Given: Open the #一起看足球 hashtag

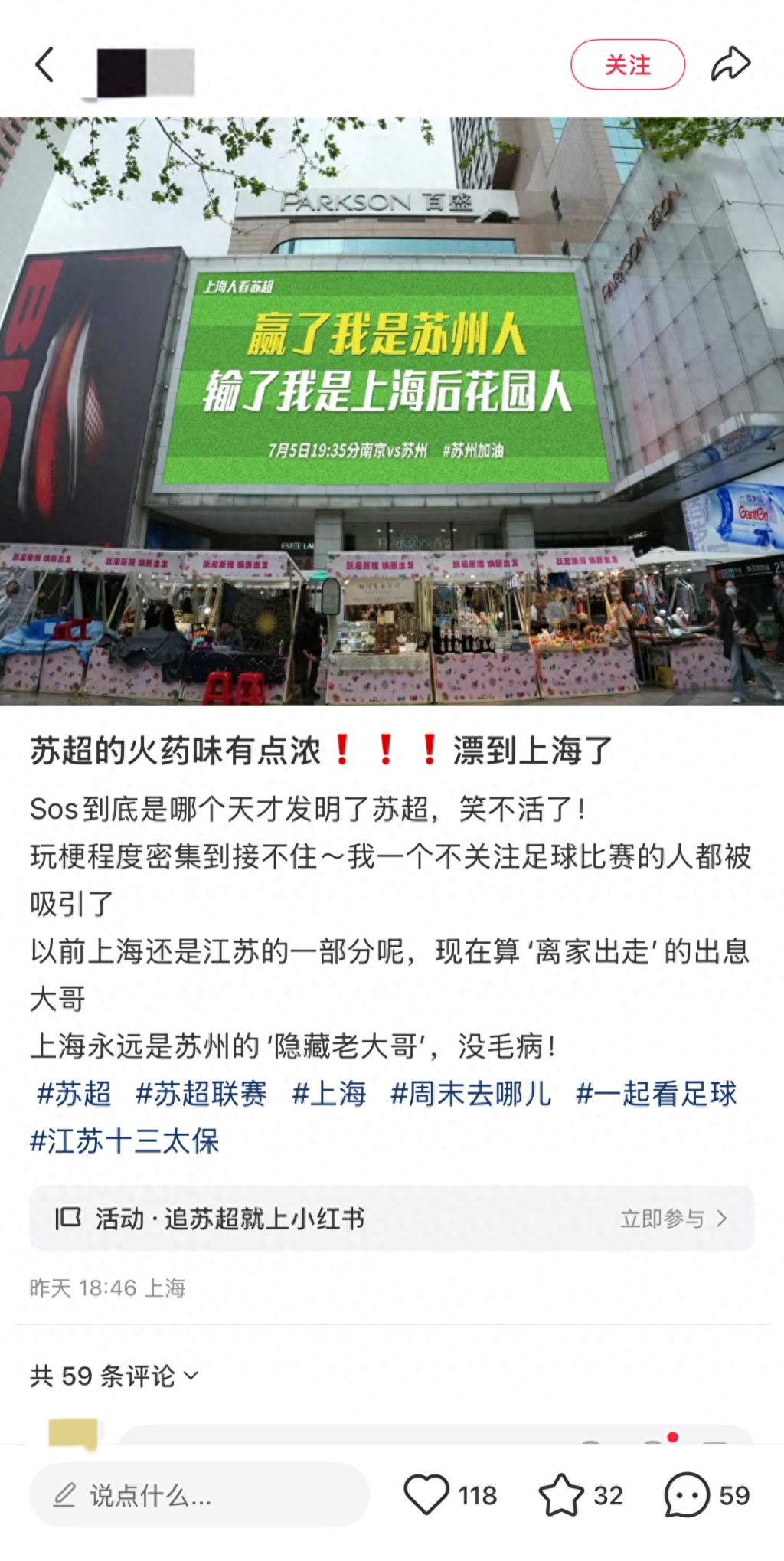Looking at the screenshot, I should click(656, 1093).
